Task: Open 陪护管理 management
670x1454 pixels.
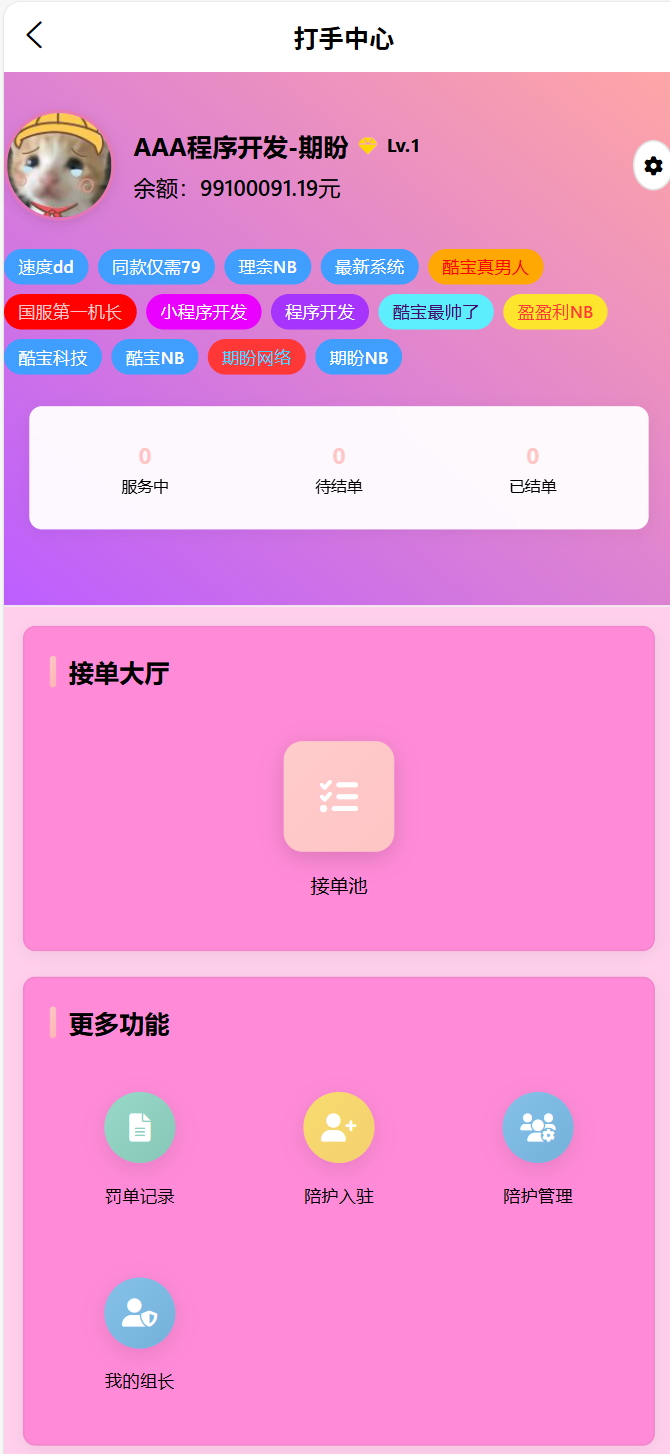Action: (537, 1128)
